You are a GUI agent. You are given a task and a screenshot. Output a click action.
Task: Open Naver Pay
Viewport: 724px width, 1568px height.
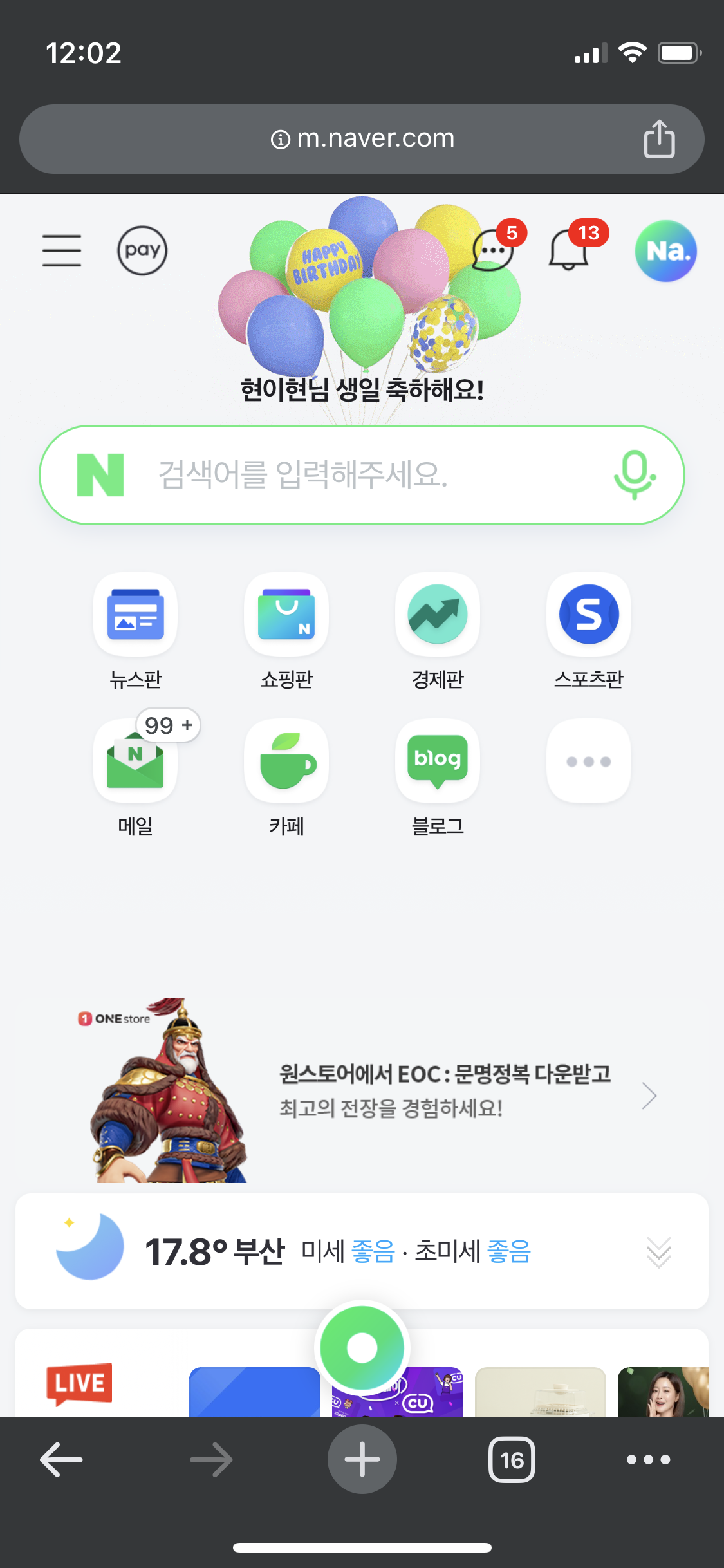142,250
